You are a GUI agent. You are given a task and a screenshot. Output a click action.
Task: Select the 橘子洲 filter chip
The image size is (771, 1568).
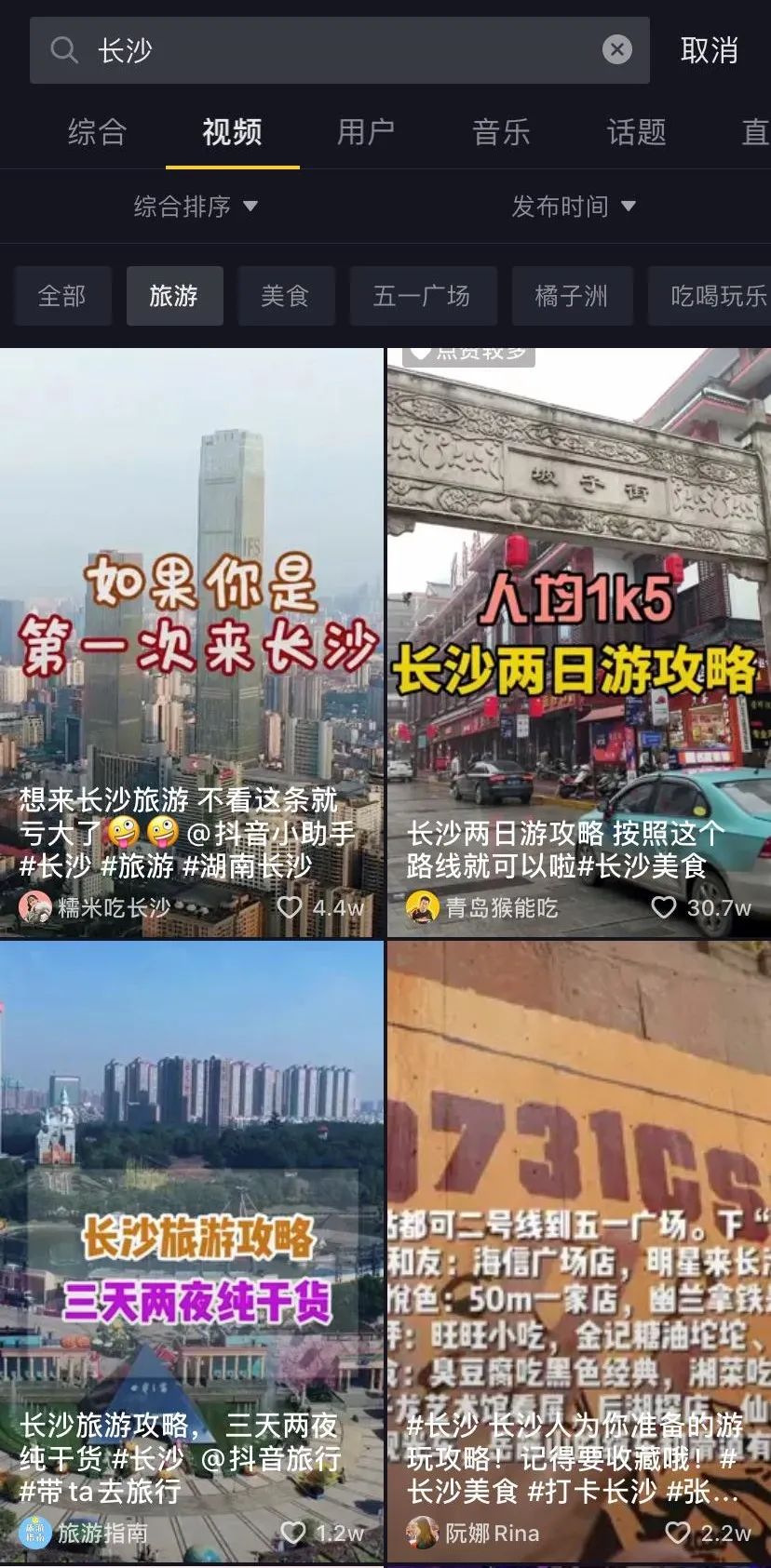[x=572, y=296]
